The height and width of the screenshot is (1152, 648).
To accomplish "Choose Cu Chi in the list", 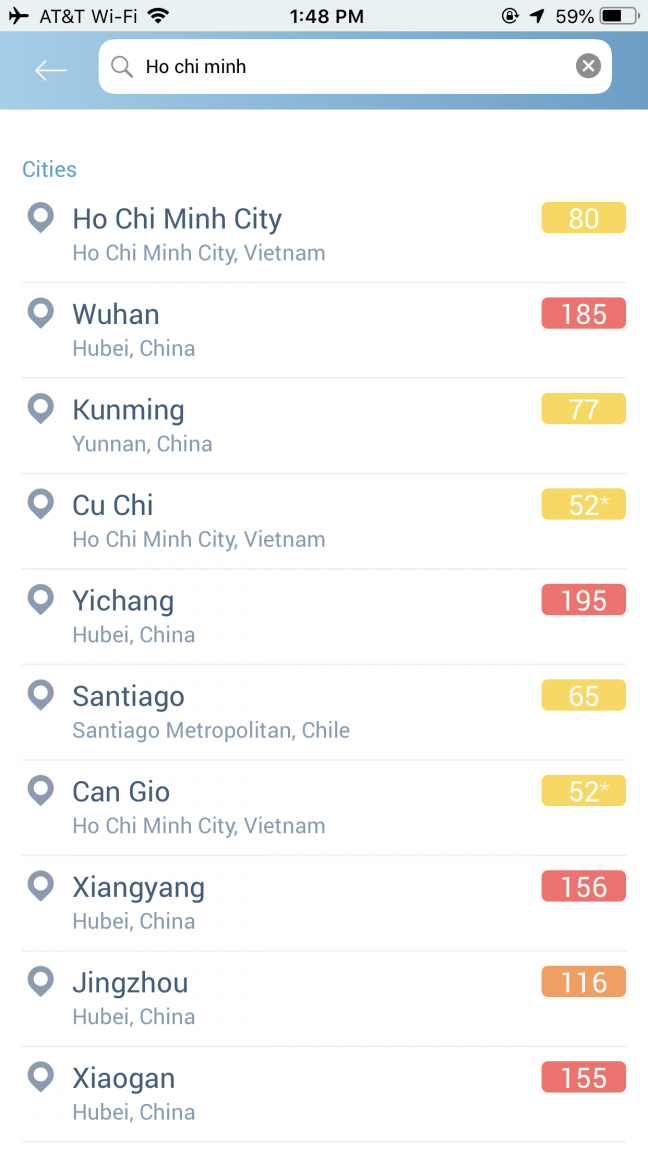I will pos(324,522).
